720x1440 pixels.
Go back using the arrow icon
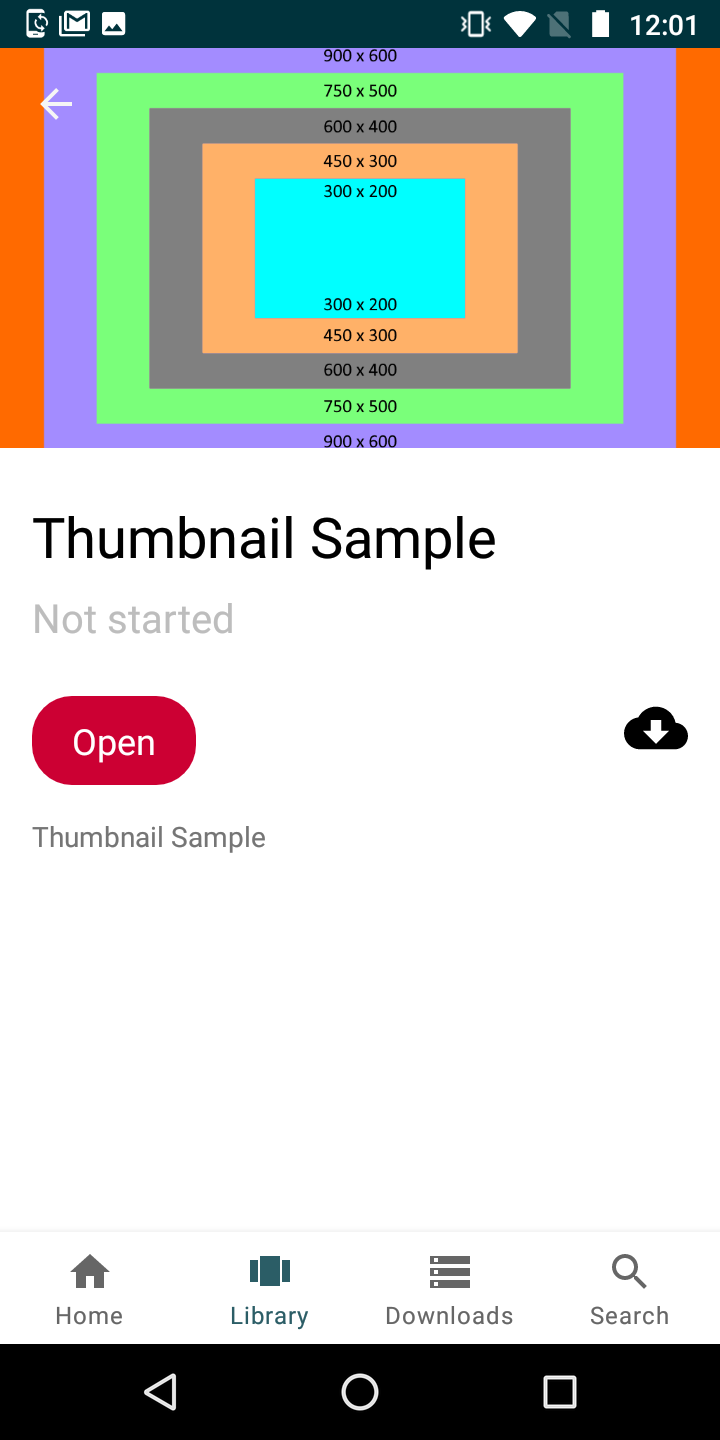coord(56,104)
